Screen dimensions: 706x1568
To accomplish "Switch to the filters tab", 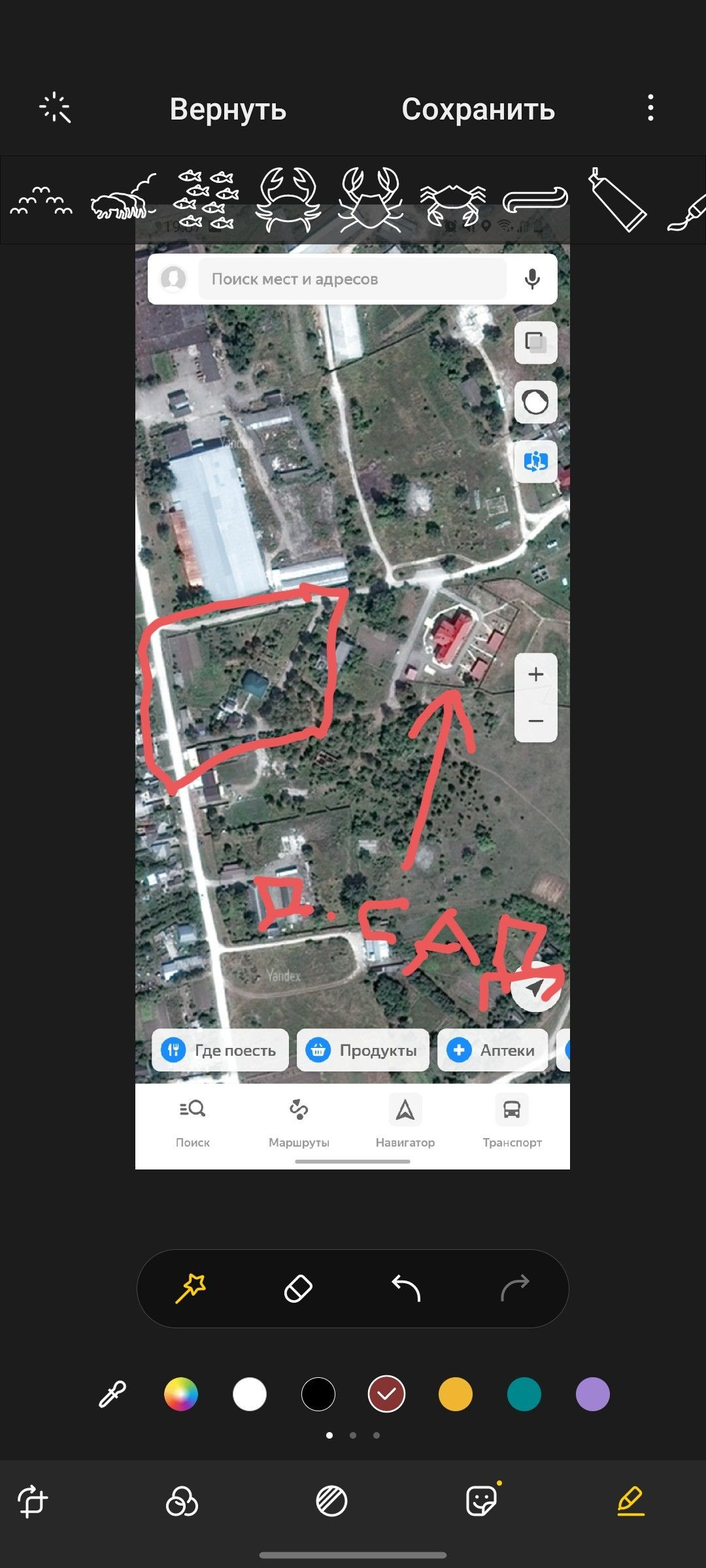I will point(182,1501).
